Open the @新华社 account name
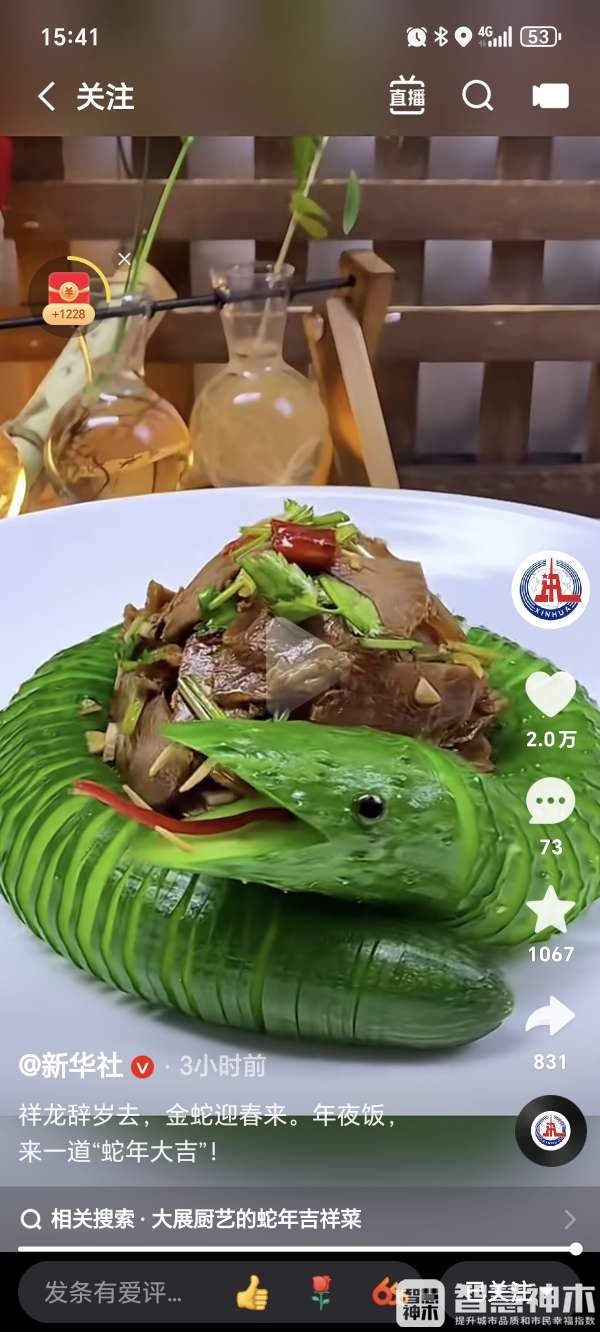 point(70,1065)
